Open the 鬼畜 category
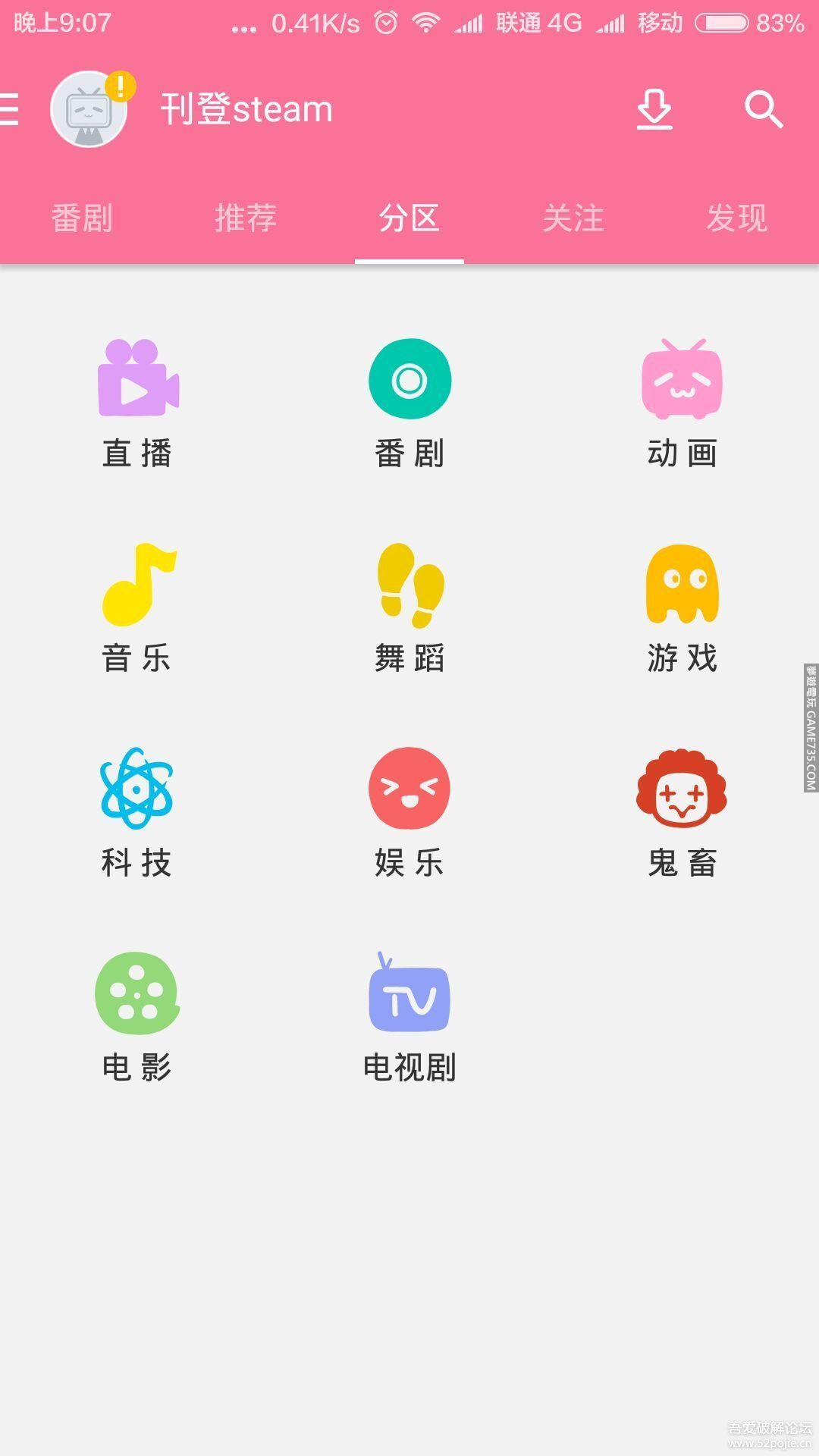Viewport: 819px width, 1456px height. pyautogui.click(x=682, y=811)
